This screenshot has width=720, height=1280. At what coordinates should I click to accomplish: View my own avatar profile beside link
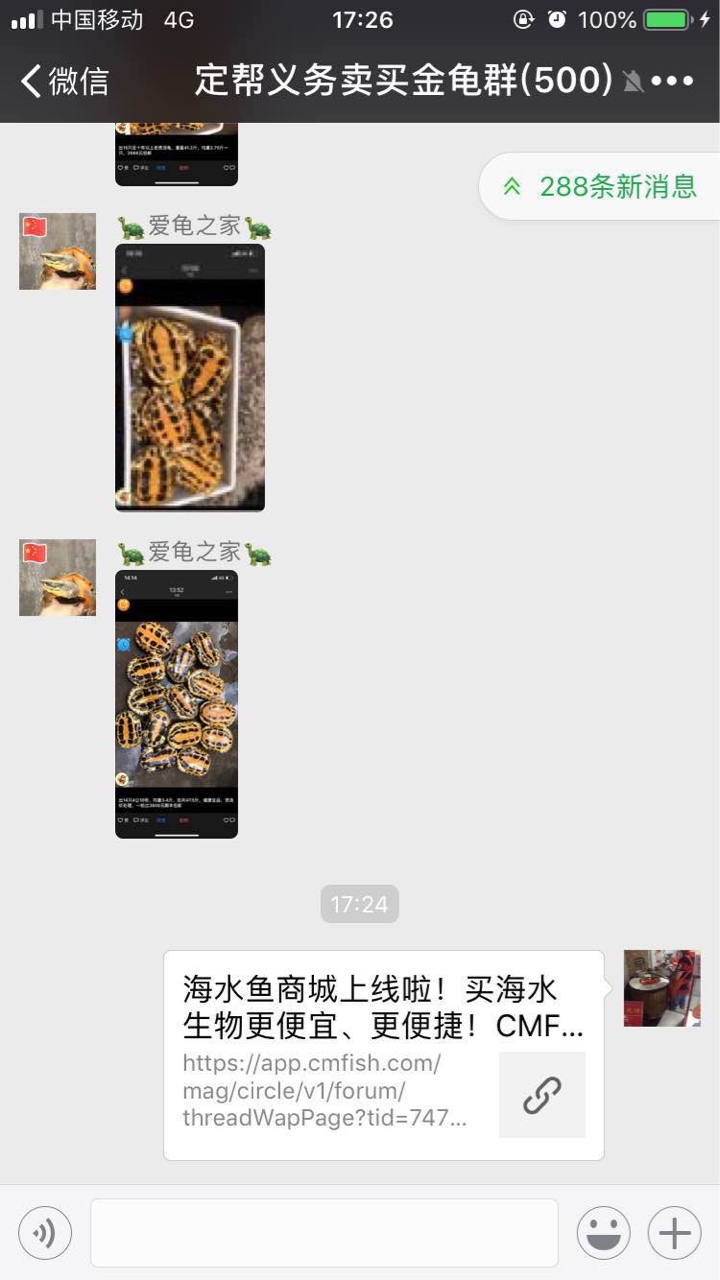pyautogui.click(x=661, y=988)
